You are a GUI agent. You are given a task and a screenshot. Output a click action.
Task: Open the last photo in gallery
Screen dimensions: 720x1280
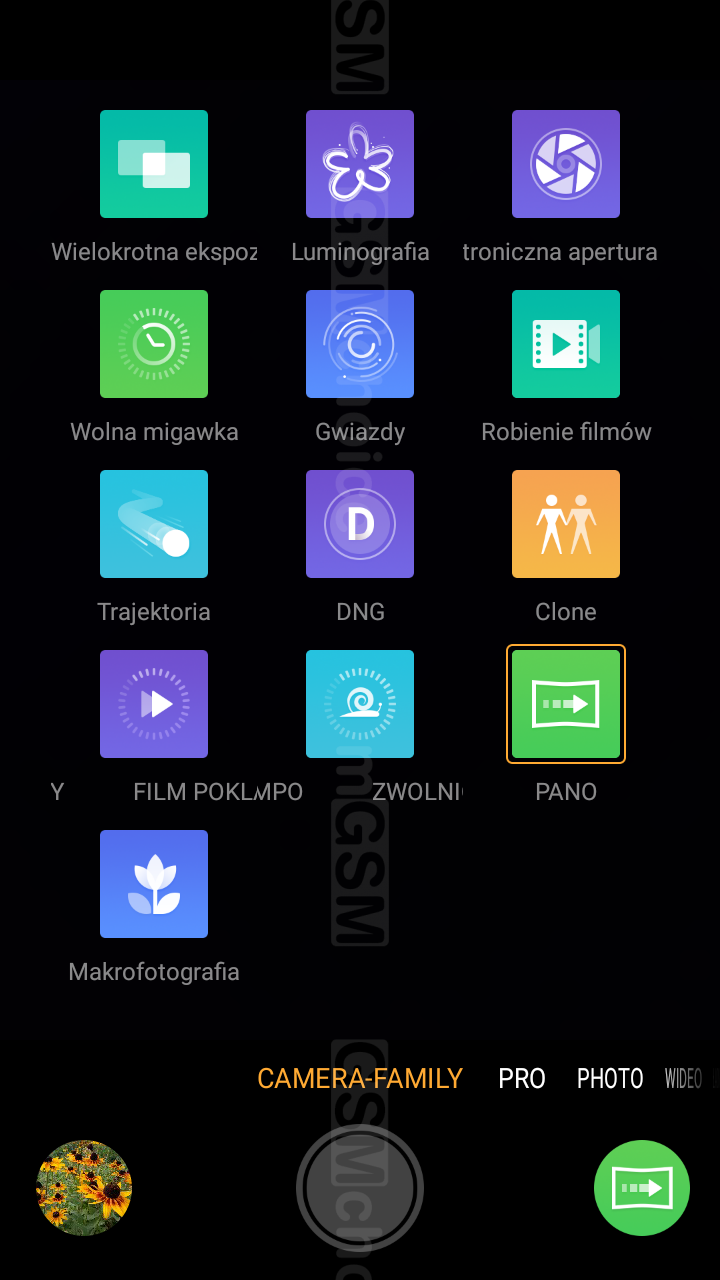[x=84, y=1188]
